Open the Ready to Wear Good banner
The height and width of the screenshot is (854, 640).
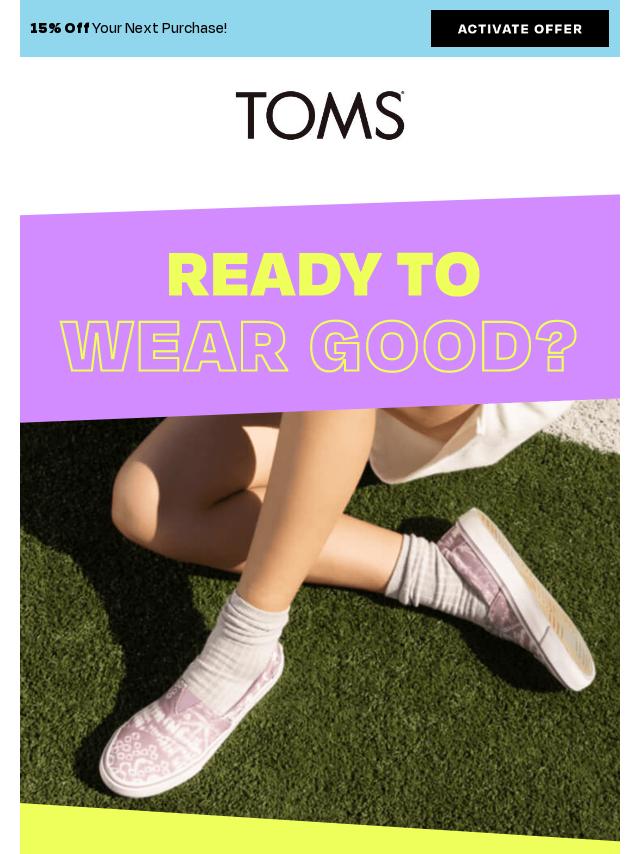coord(320,310)
